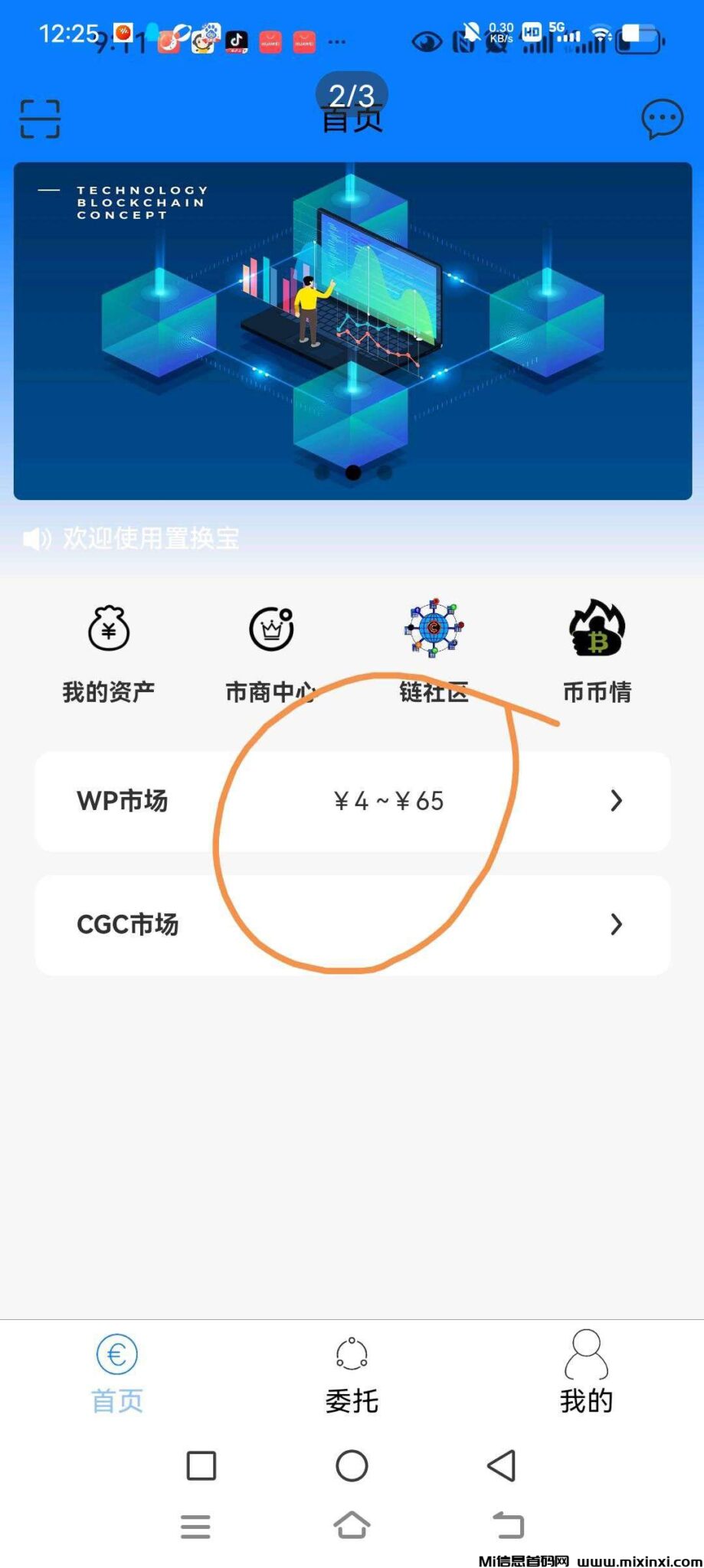704x1568 pixels.
Task: Open 我的资产 via the money bag icon
Action: pos(108,629)
